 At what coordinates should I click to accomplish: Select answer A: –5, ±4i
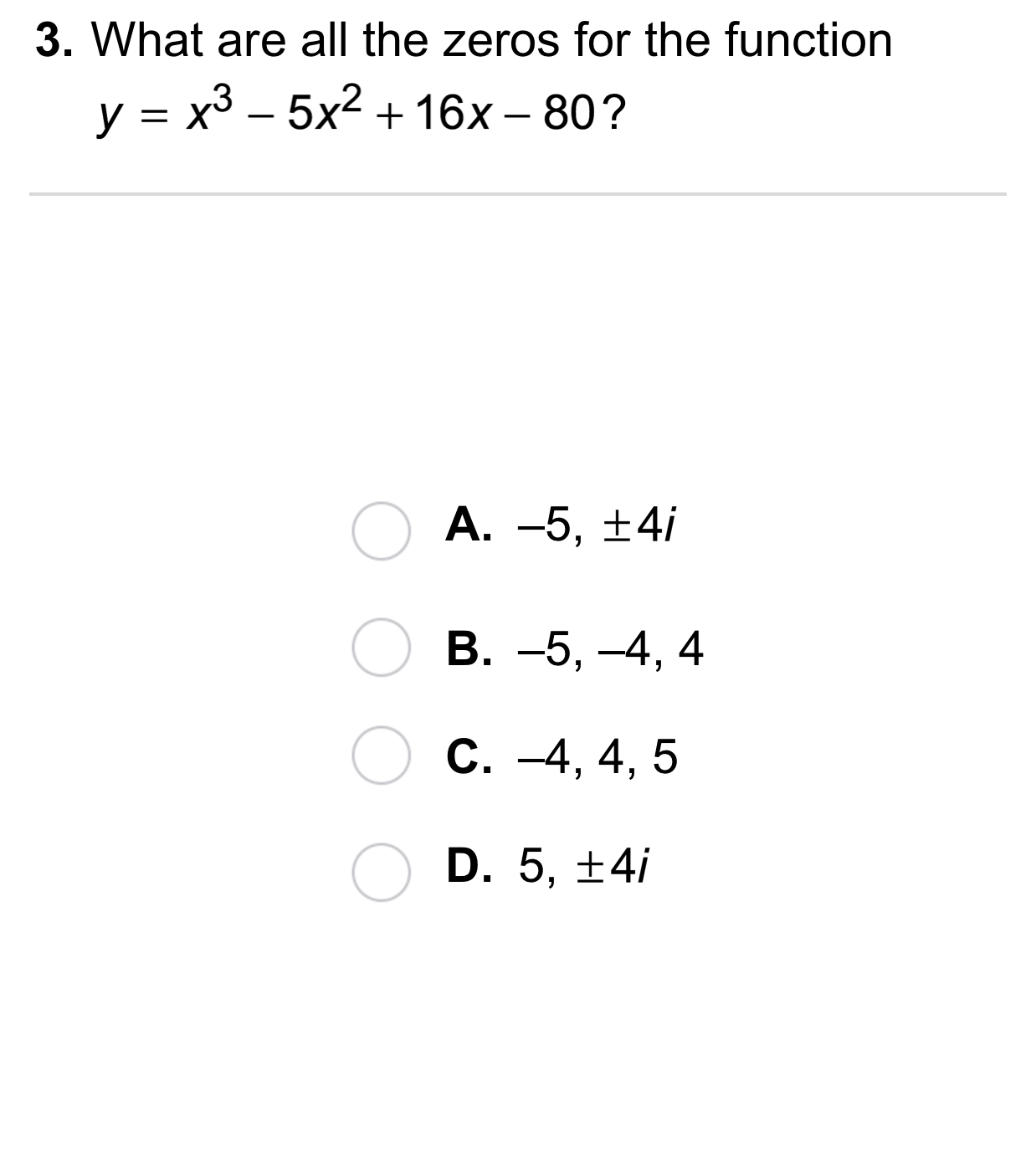tap(382, 531)
